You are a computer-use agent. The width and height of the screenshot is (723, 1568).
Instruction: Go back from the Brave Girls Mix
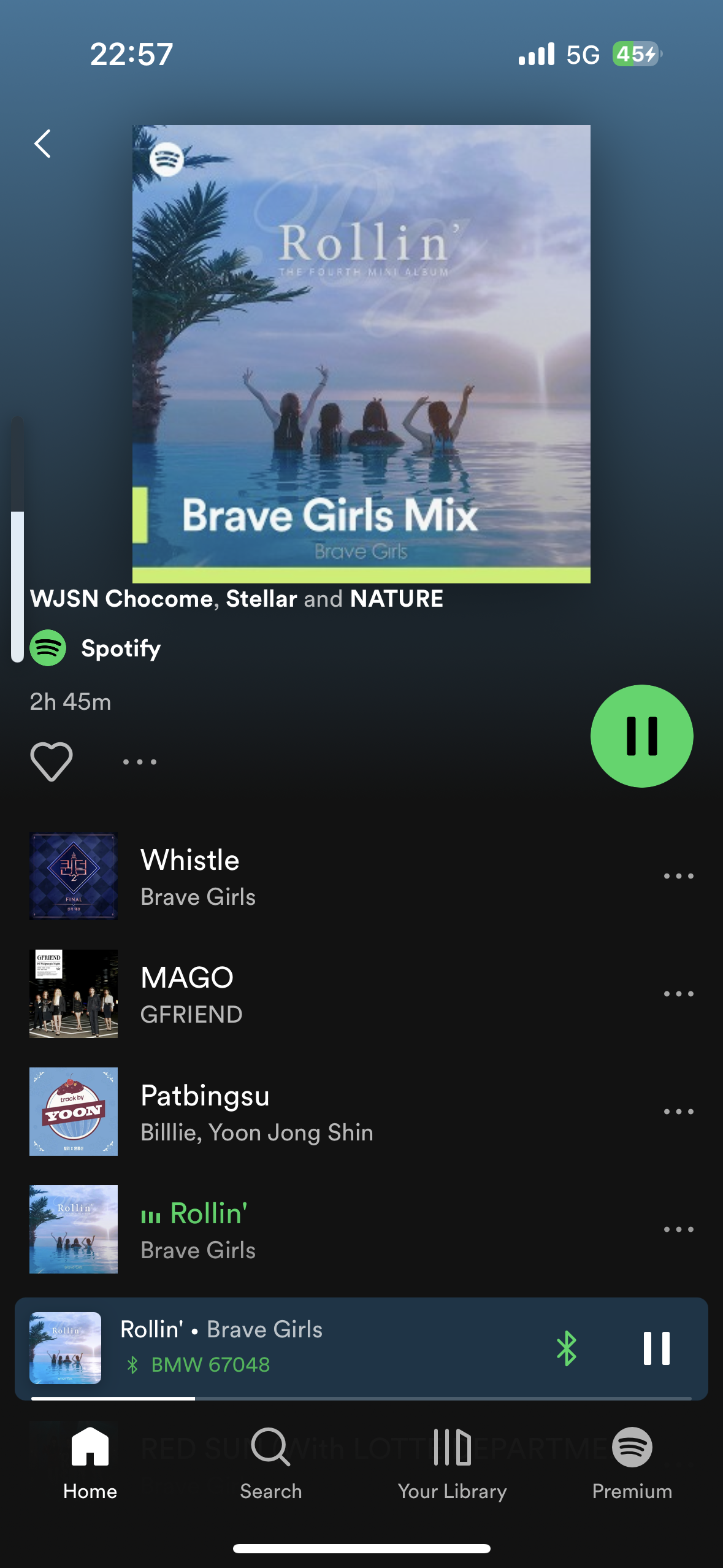[x=42, y=144]
